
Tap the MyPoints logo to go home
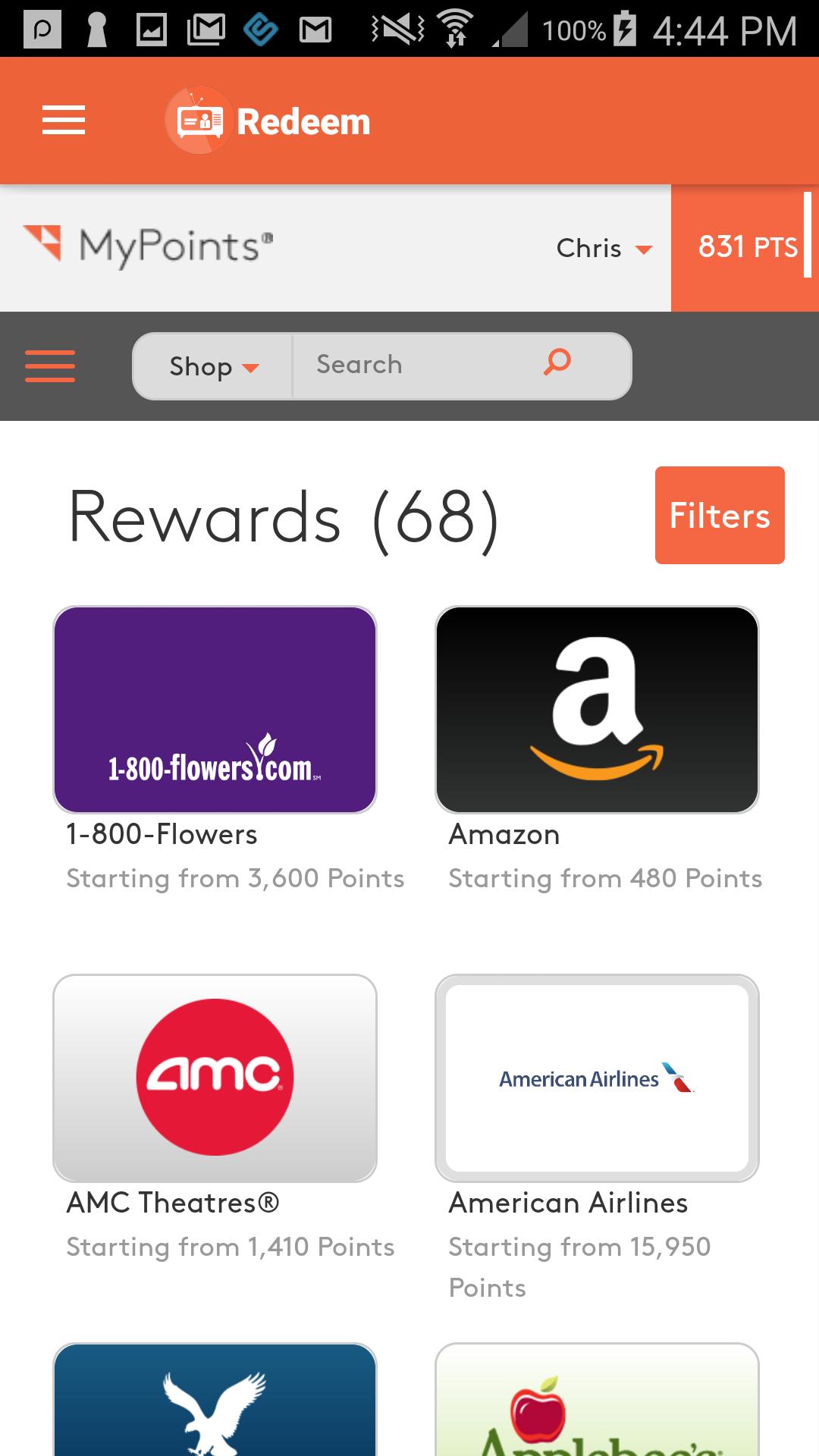(149, 246)
